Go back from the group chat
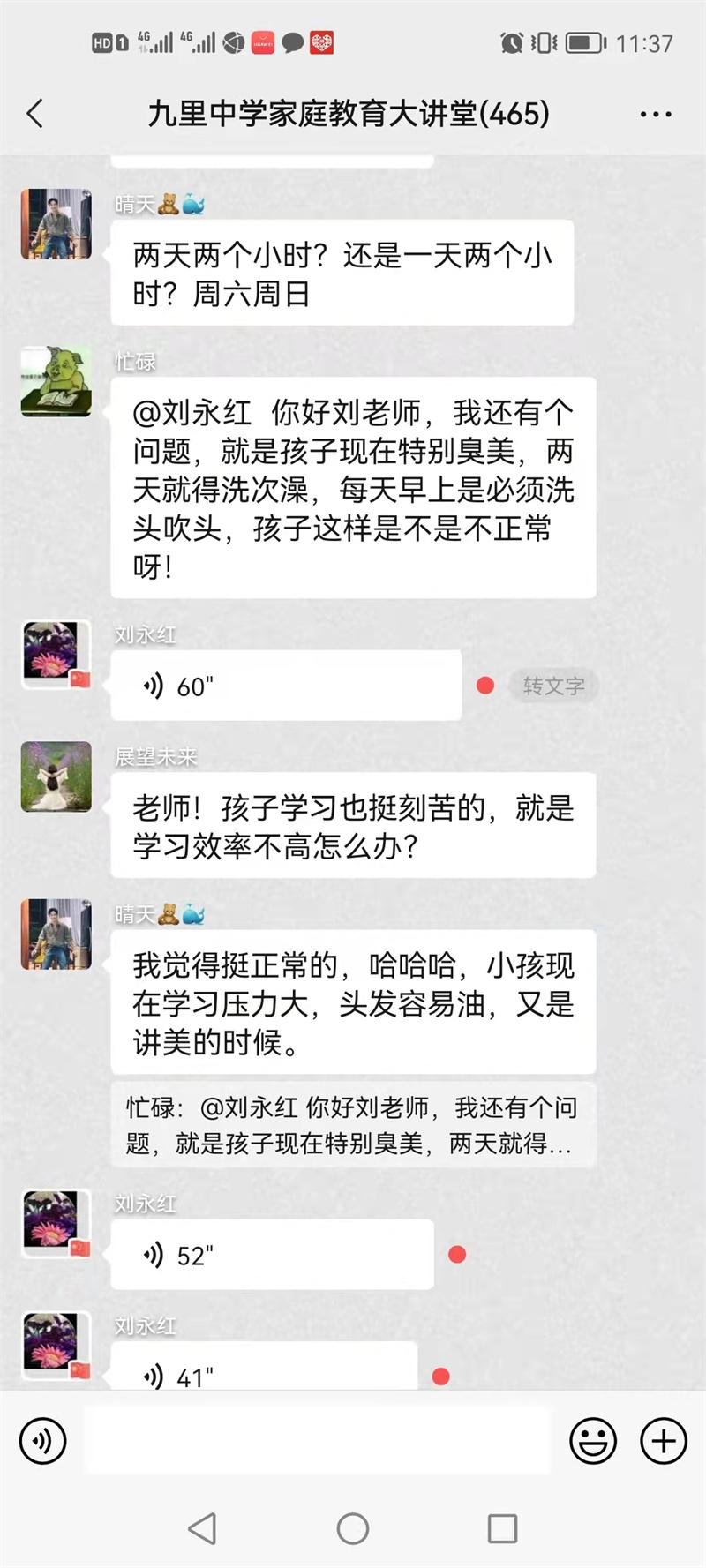Screen dimensions: 706x1568 point(35,114)
